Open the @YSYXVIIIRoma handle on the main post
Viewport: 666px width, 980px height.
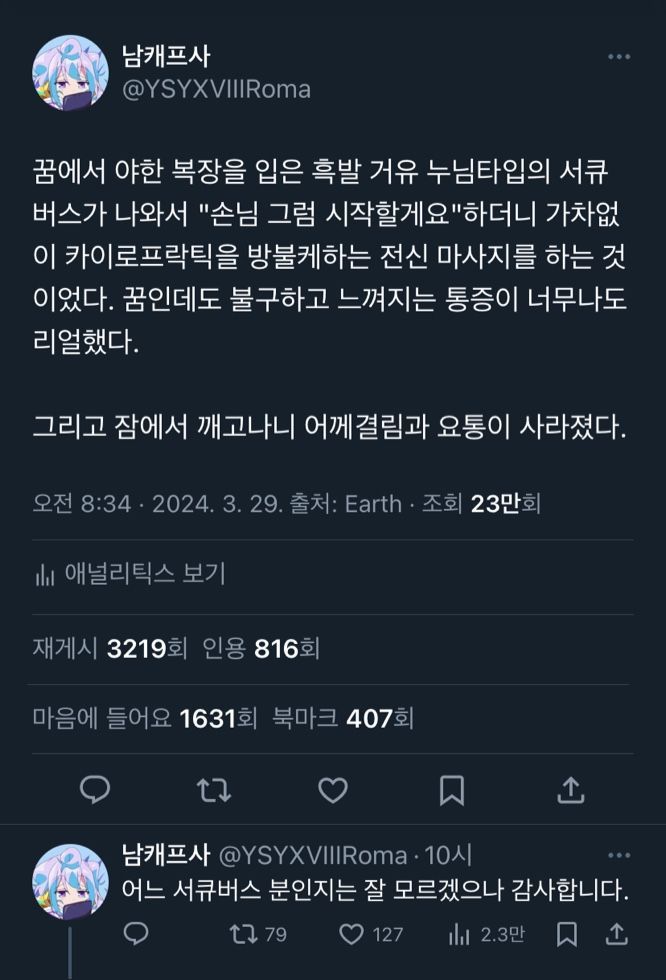216,89
